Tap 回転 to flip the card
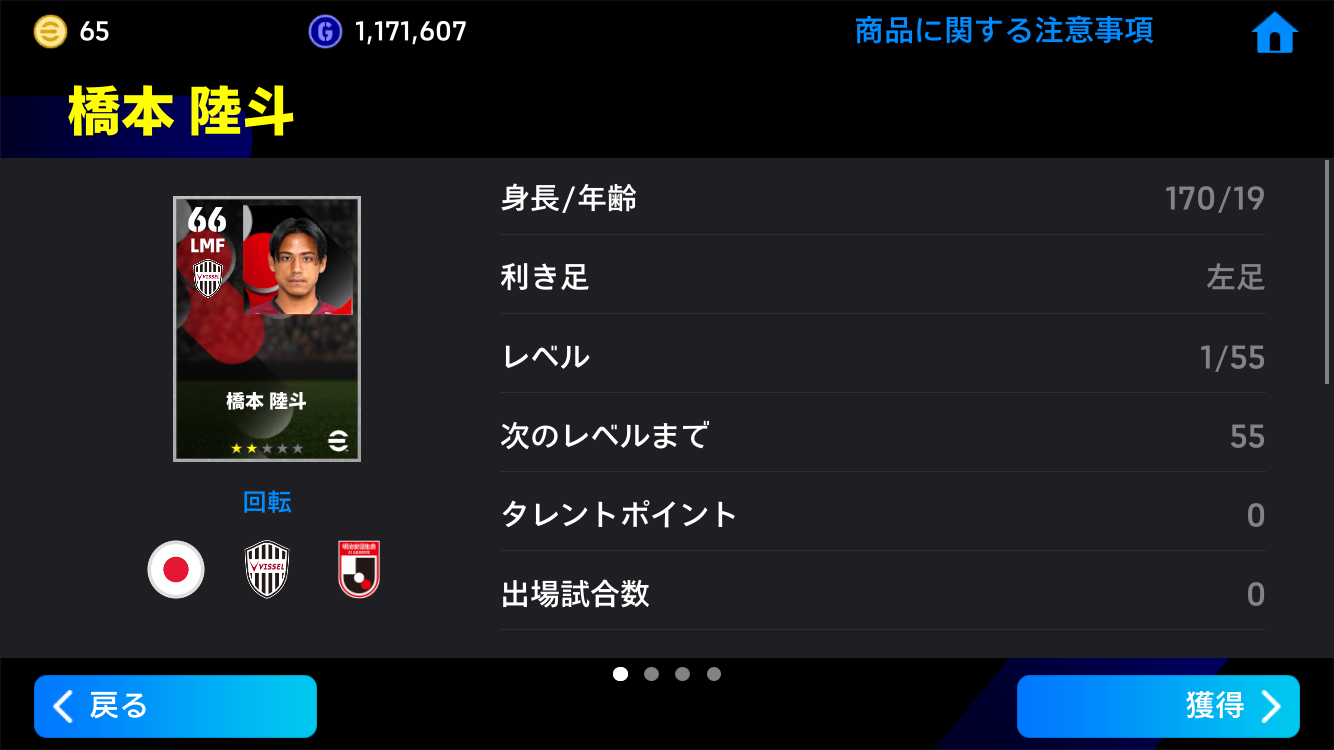The image size is (1334, 750). click(x=267, y=502)
